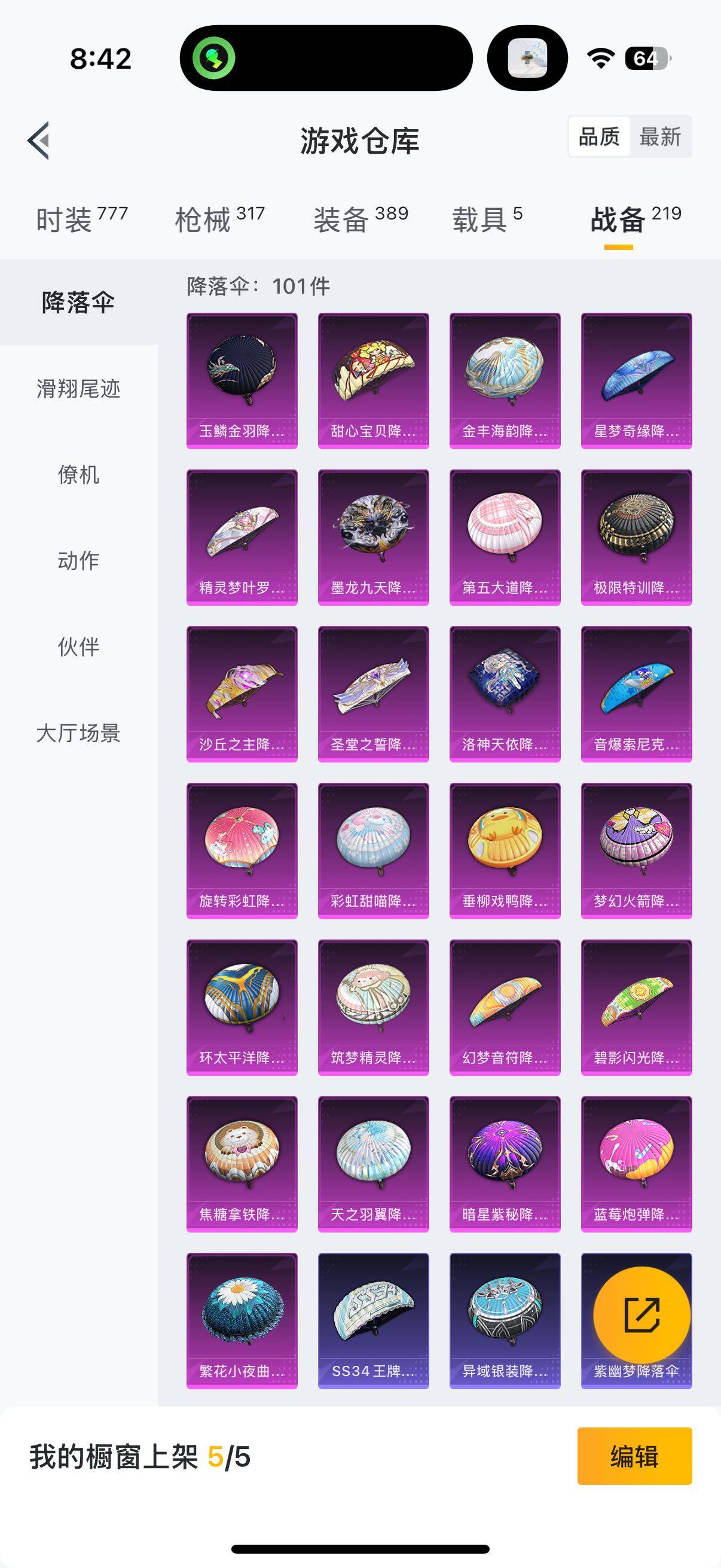This screenshot has height=1568, width=721.
Task: Open the 玉鳞金羽 parachute item
Action: click(242, 380)
